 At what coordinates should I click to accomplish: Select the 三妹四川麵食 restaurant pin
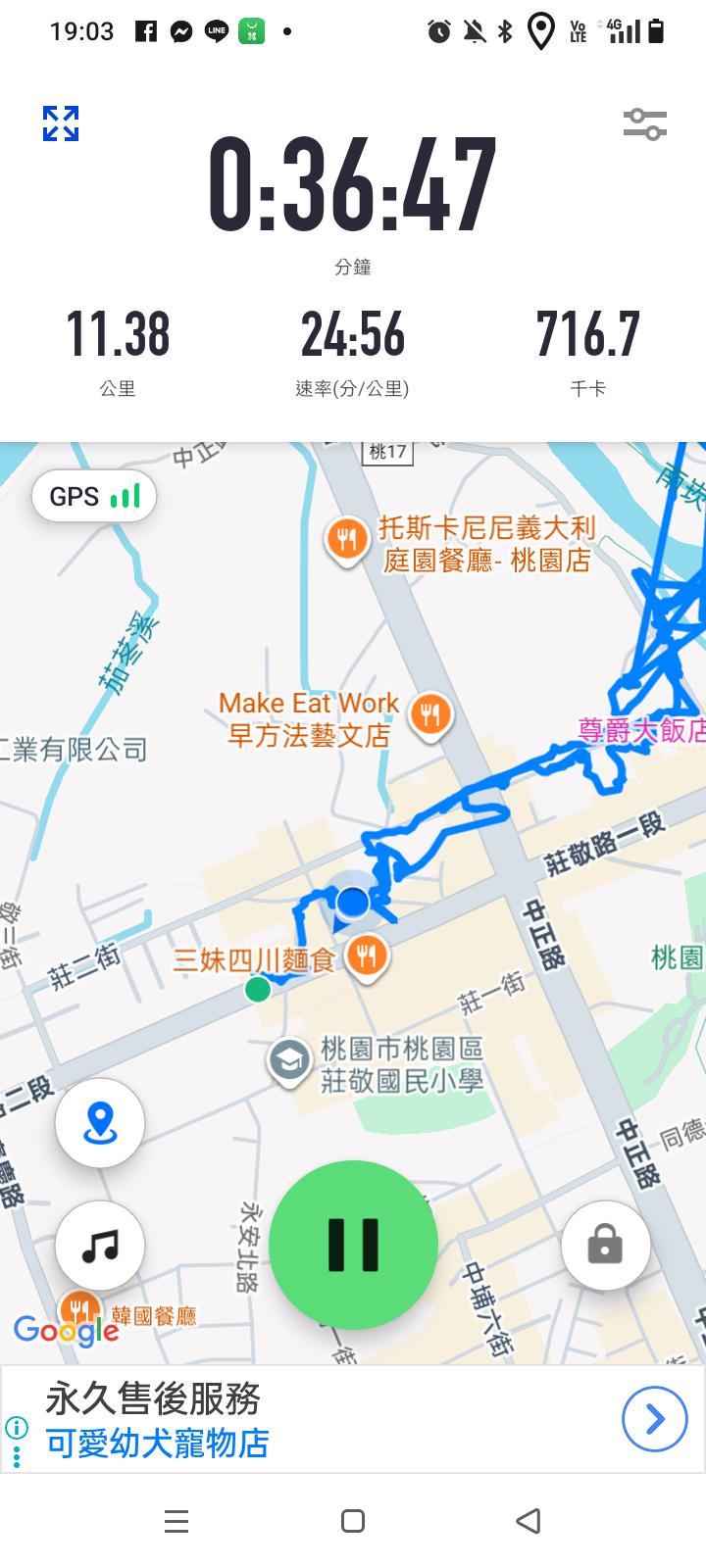click(367, 955)
